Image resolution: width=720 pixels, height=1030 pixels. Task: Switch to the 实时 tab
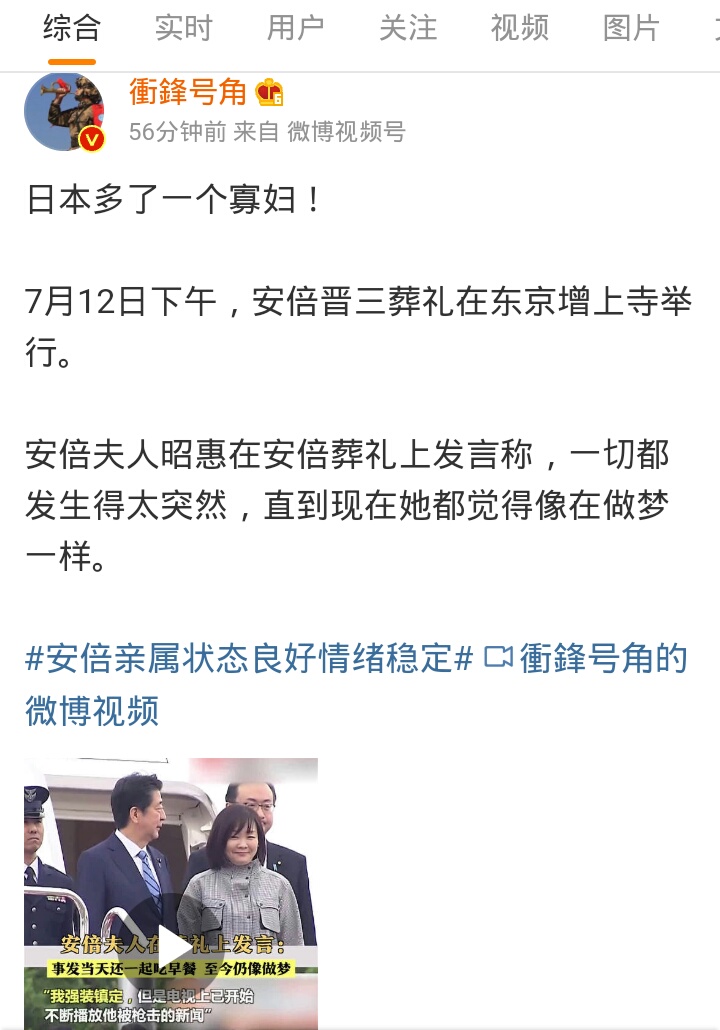[x=184, y=28]
